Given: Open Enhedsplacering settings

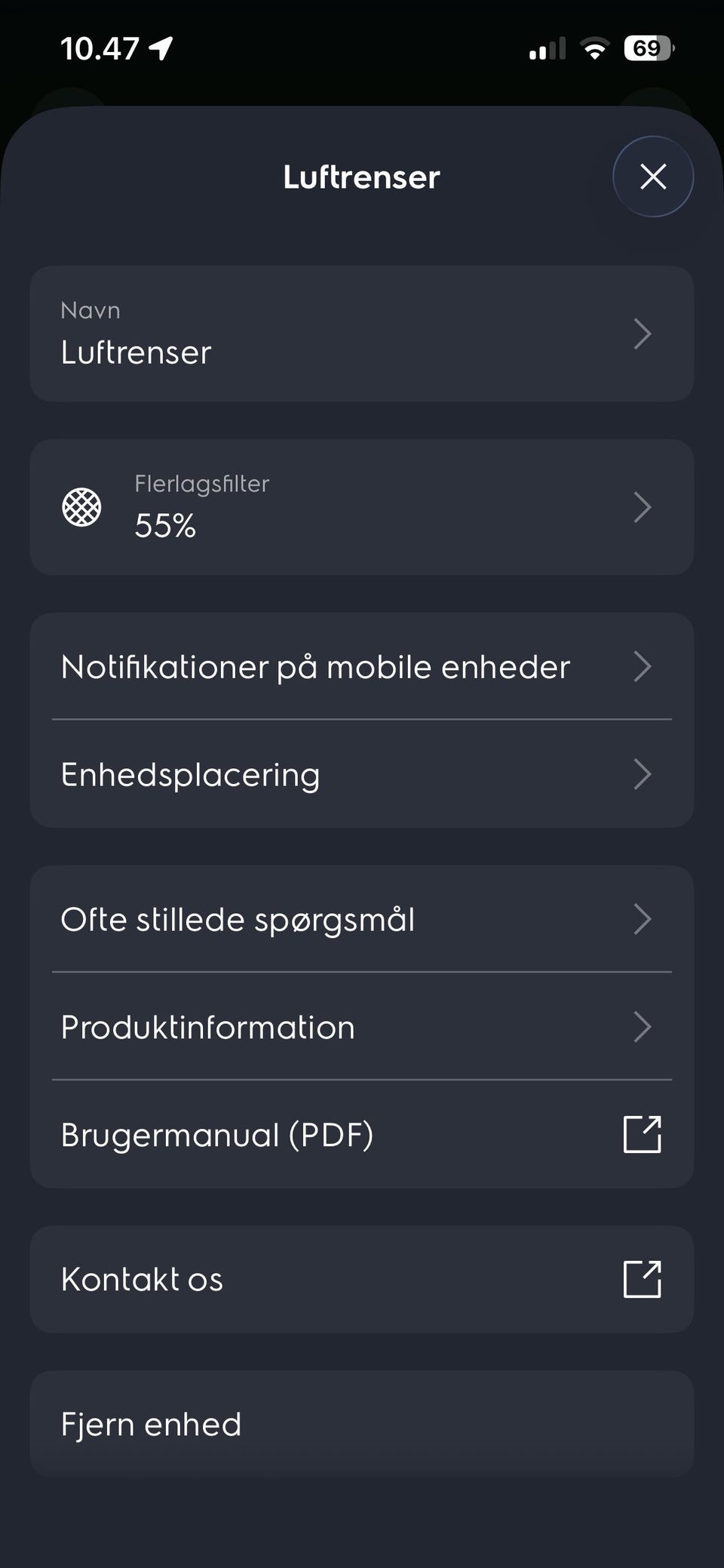Looking at the screenshot, I should (x=361, y=774).
